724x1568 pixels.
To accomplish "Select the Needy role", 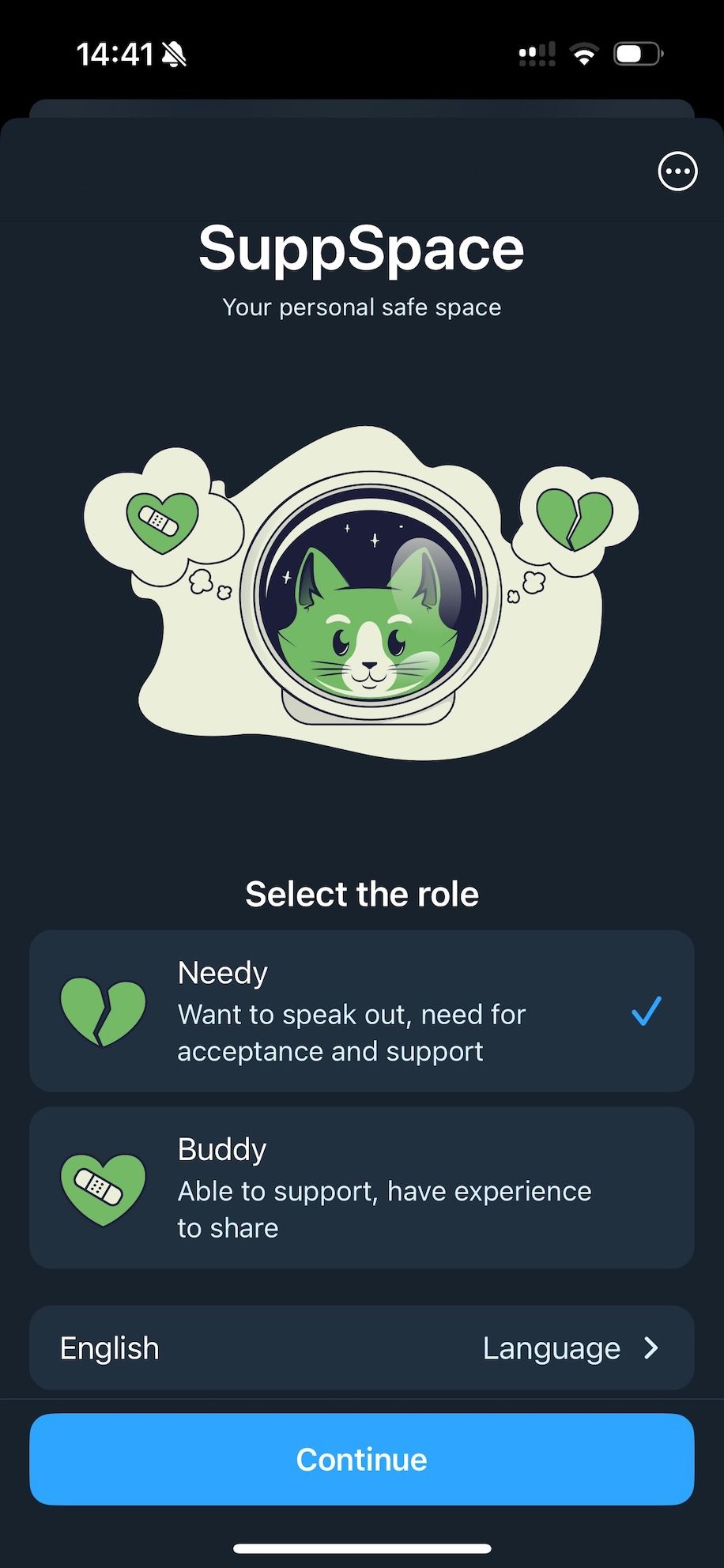I will (x=361, y=1011).
